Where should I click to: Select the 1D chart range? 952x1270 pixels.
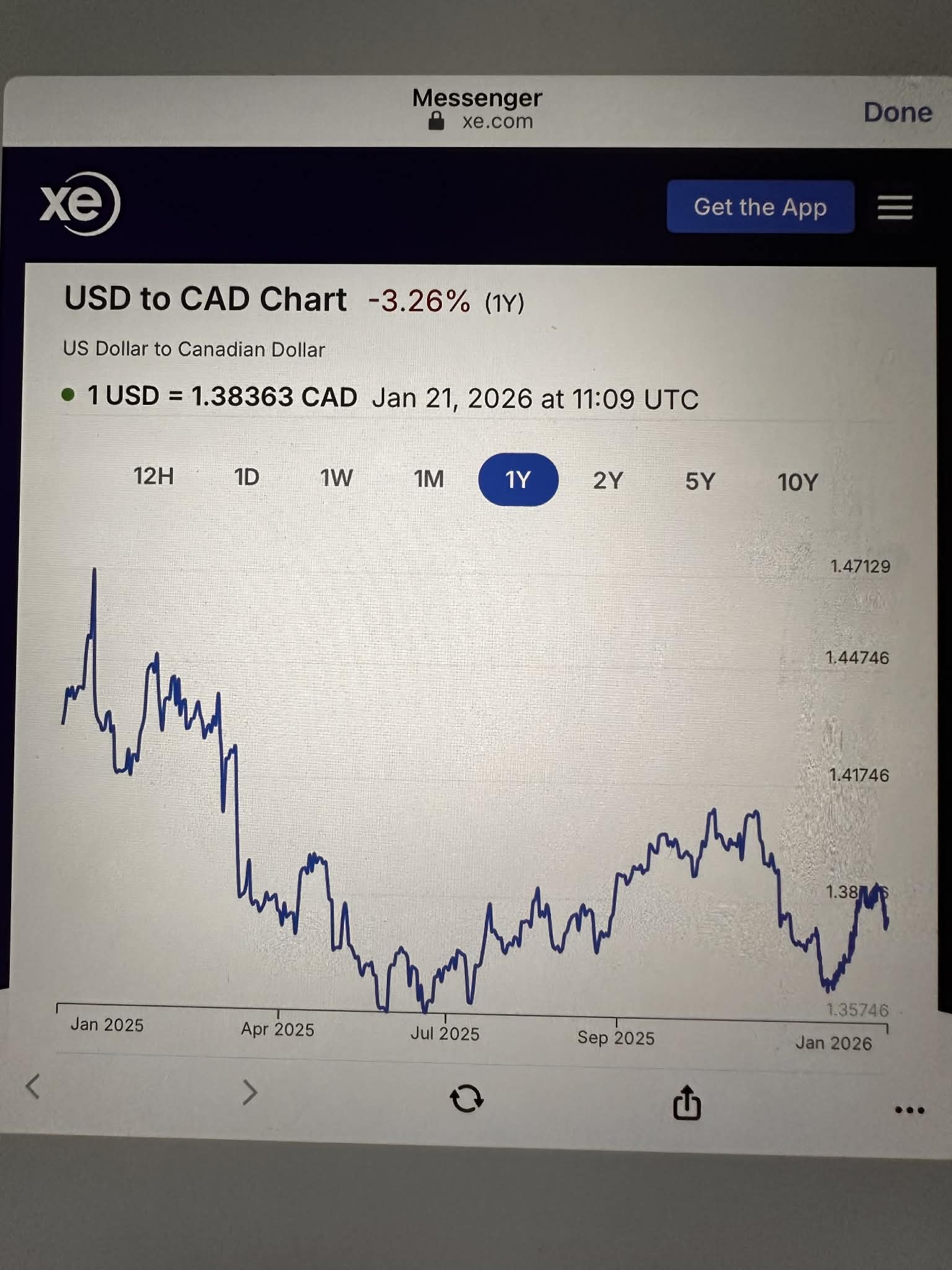click(246, 477)
